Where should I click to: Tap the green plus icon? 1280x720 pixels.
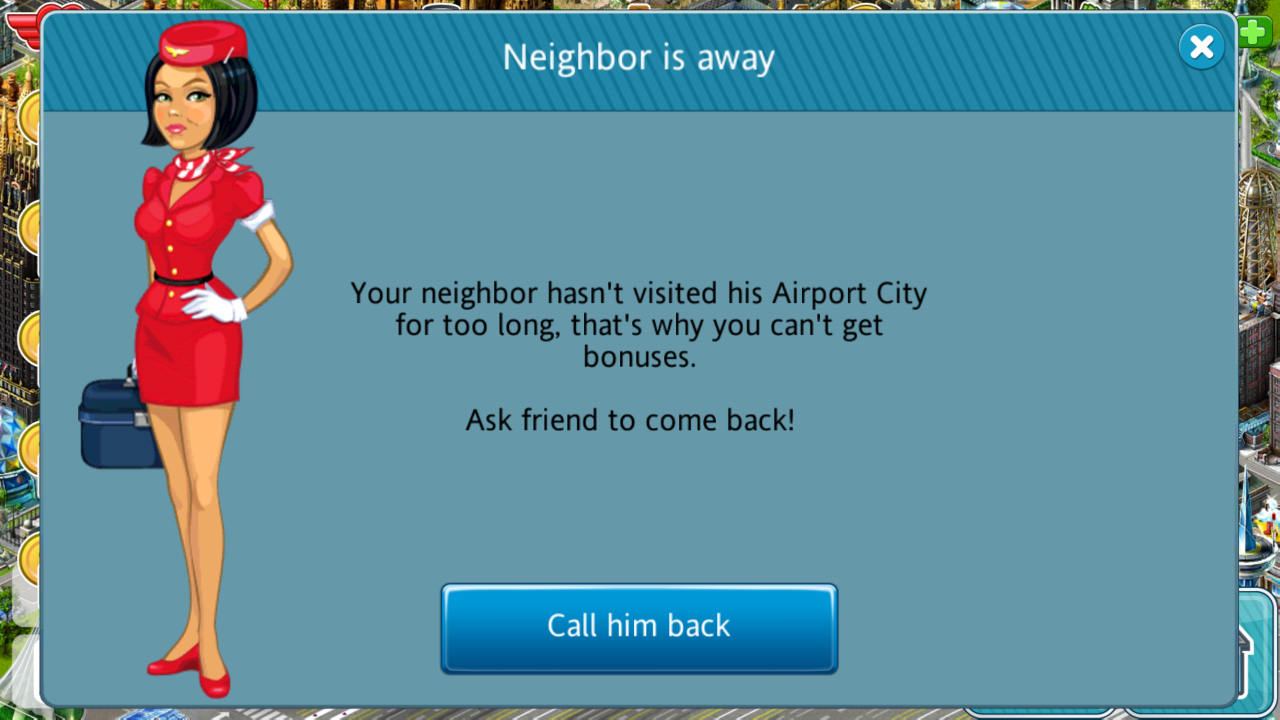(x=1256, y=32)
